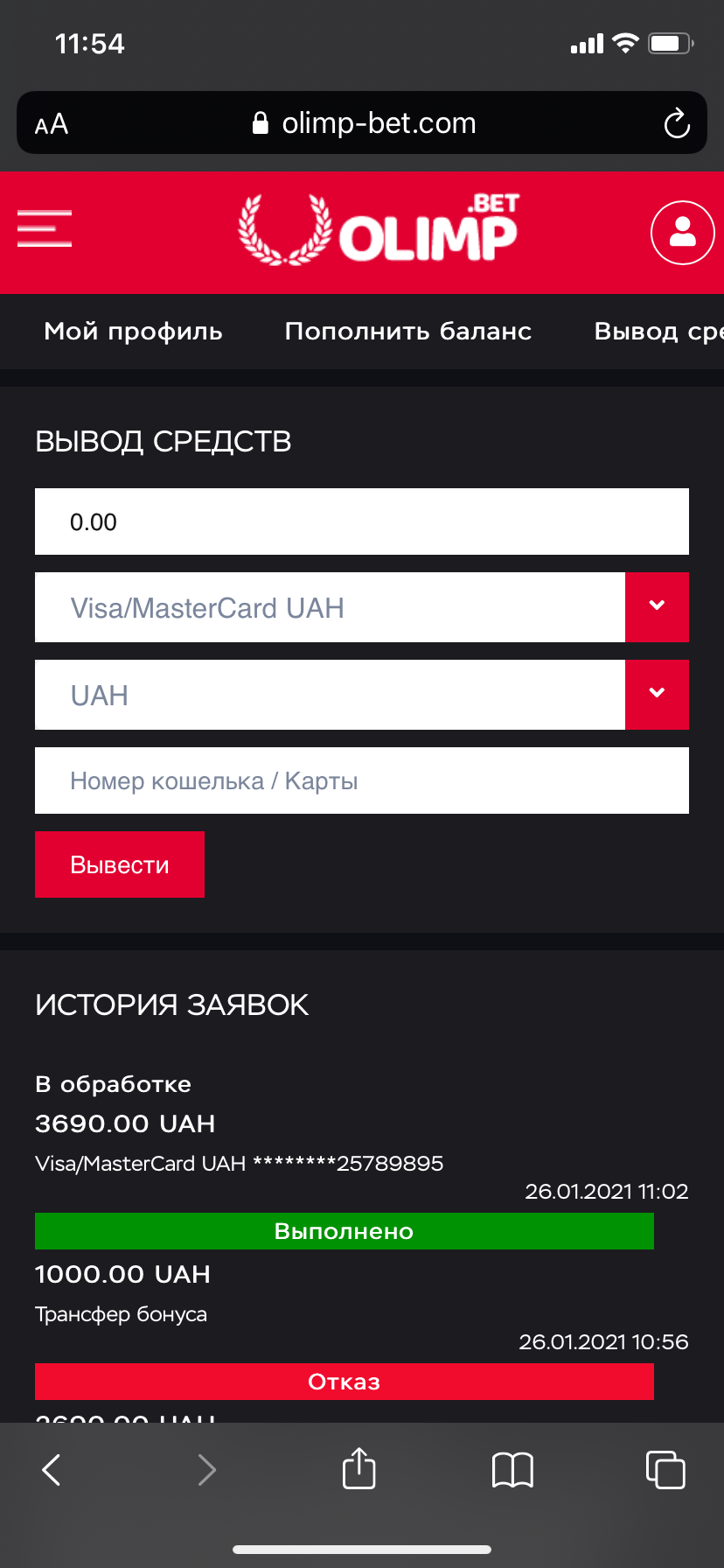The image size is (724, 1568).
Task: Select the Вывод средств tab
Action: [x=658, y=332]
